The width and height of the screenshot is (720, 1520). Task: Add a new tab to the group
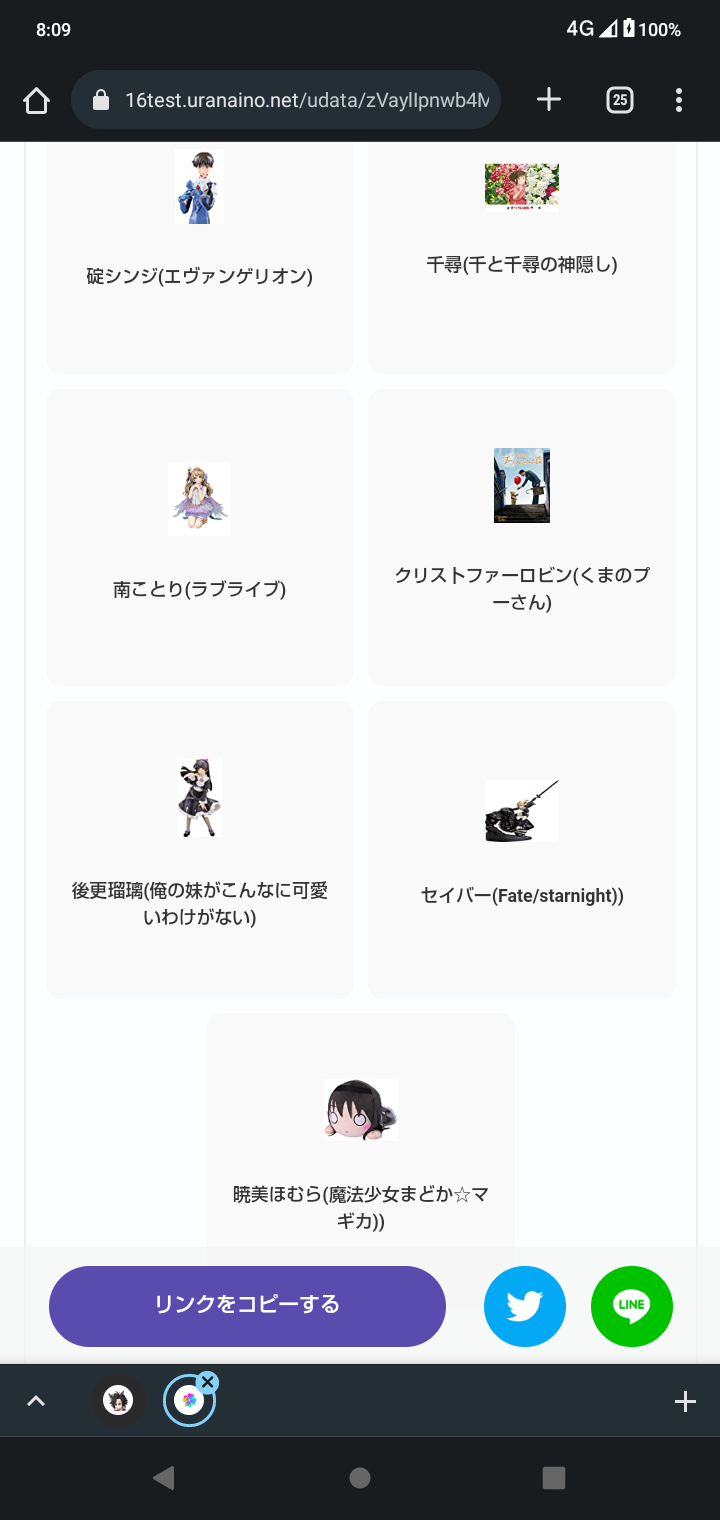click(x=685, y=1402)
